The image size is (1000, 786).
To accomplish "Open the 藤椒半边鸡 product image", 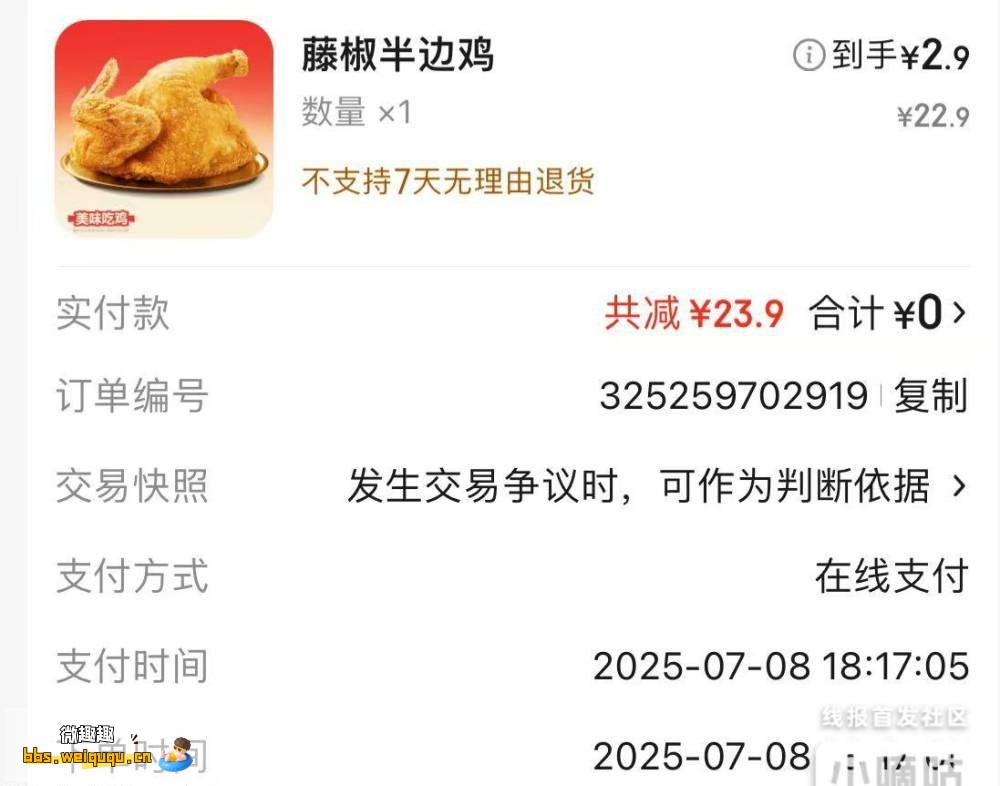I will 163,129.
